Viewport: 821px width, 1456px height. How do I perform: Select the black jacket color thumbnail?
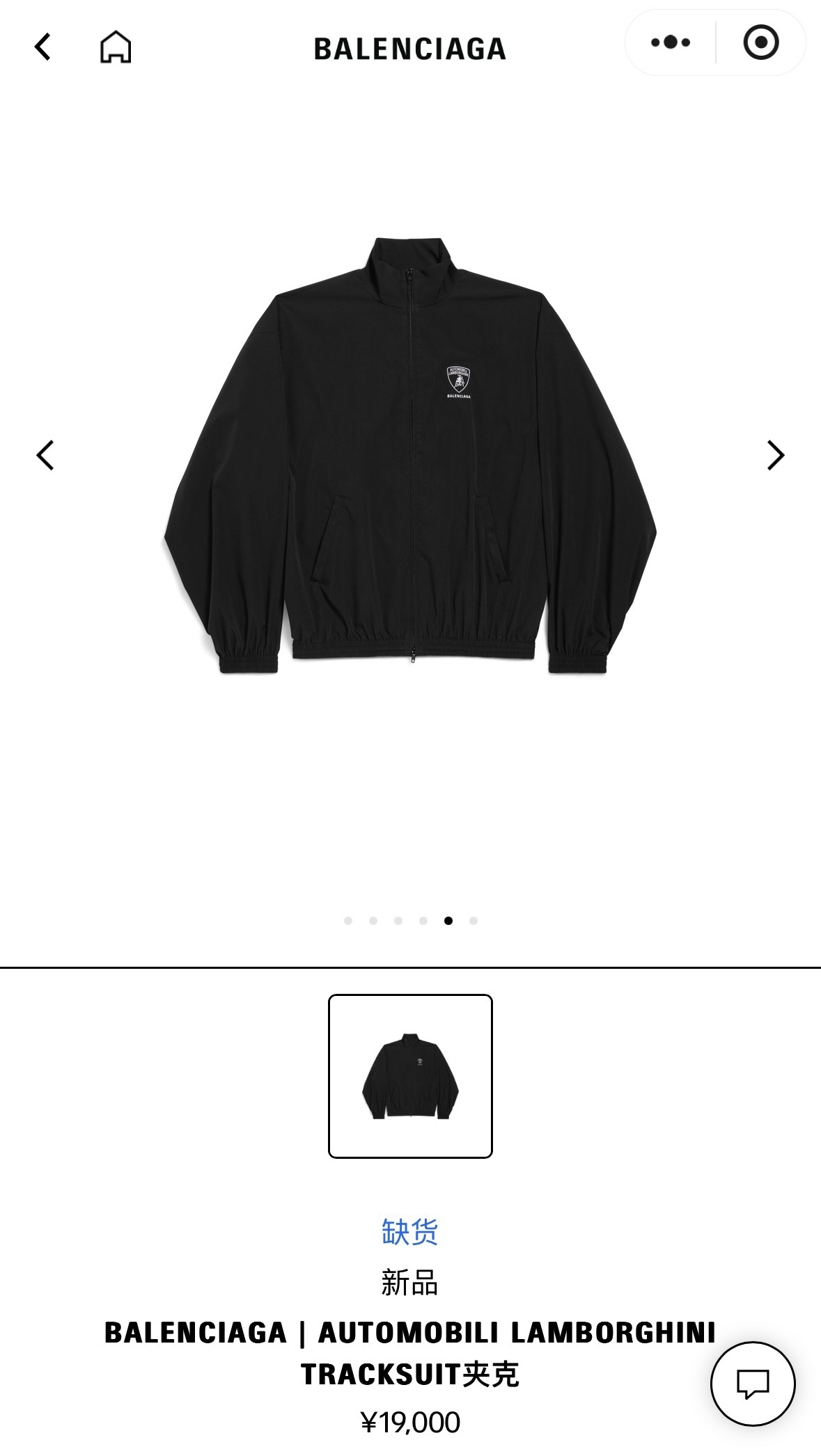(x=410, y=1076)
